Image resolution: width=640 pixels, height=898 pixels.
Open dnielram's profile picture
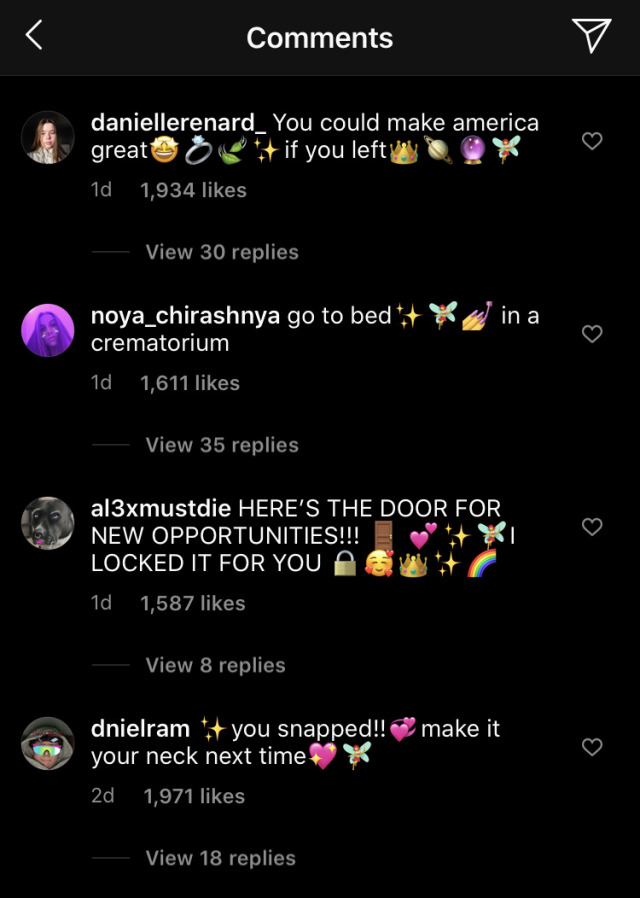[x=48, y=743]
